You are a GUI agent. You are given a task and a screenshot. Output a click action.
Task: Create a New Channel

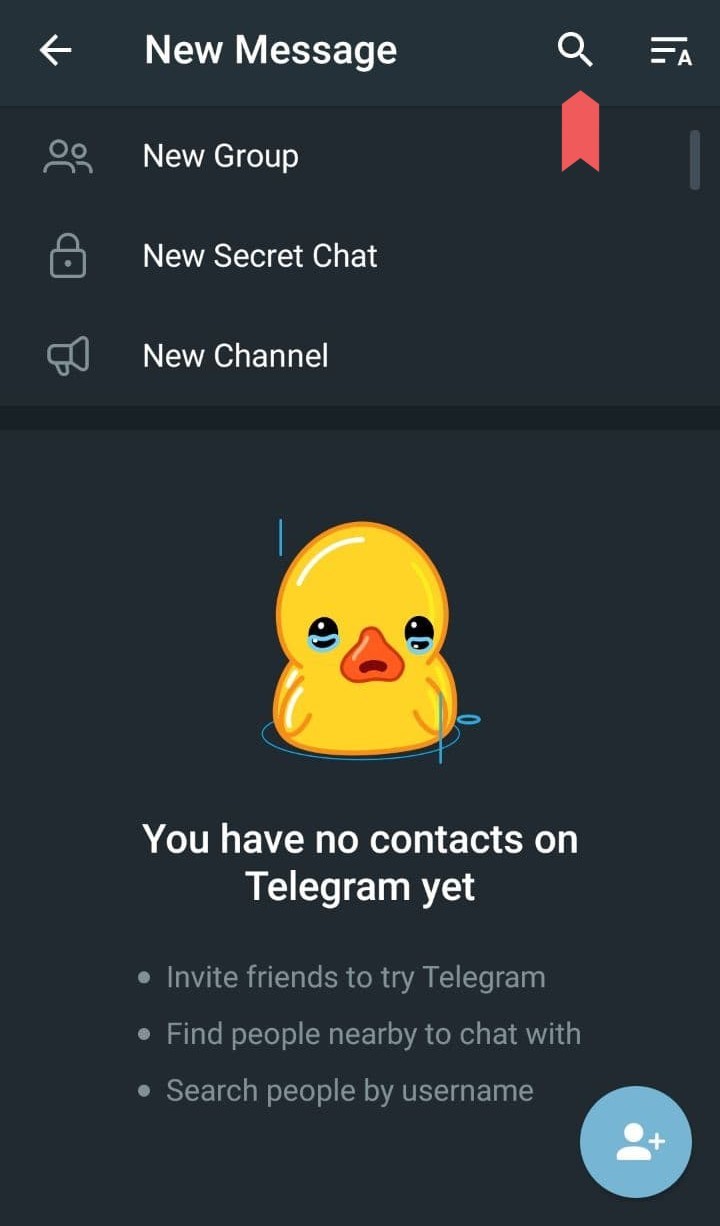coord(235,356)
